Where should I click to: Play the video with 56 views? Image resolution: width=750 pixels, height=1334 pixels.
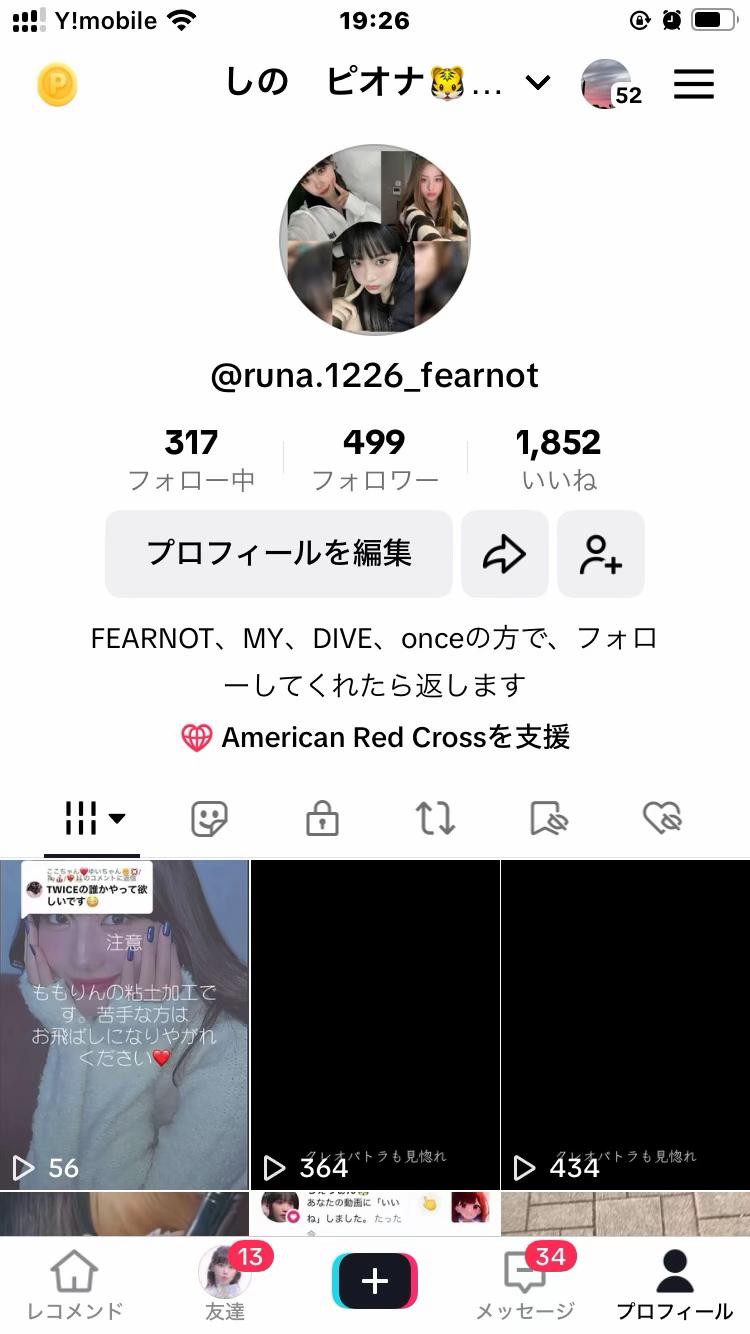point(124,1024)
